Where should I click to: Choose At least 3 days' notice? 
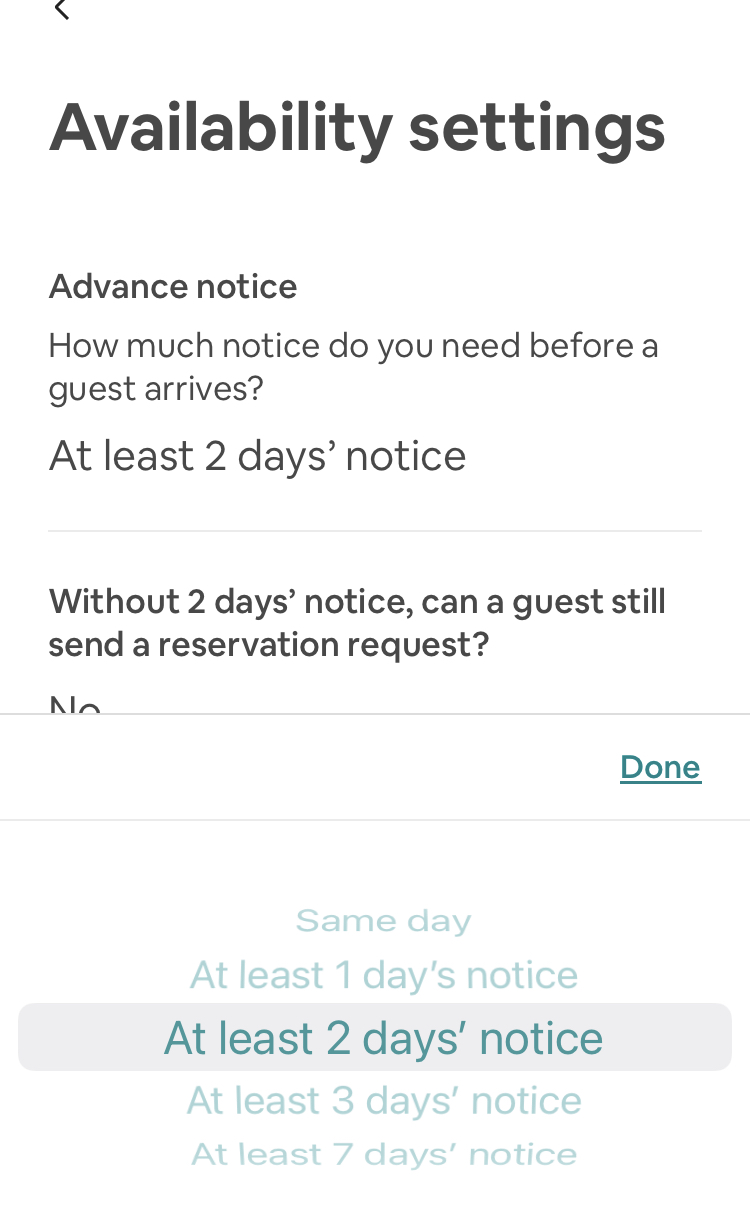(384, 1101)
